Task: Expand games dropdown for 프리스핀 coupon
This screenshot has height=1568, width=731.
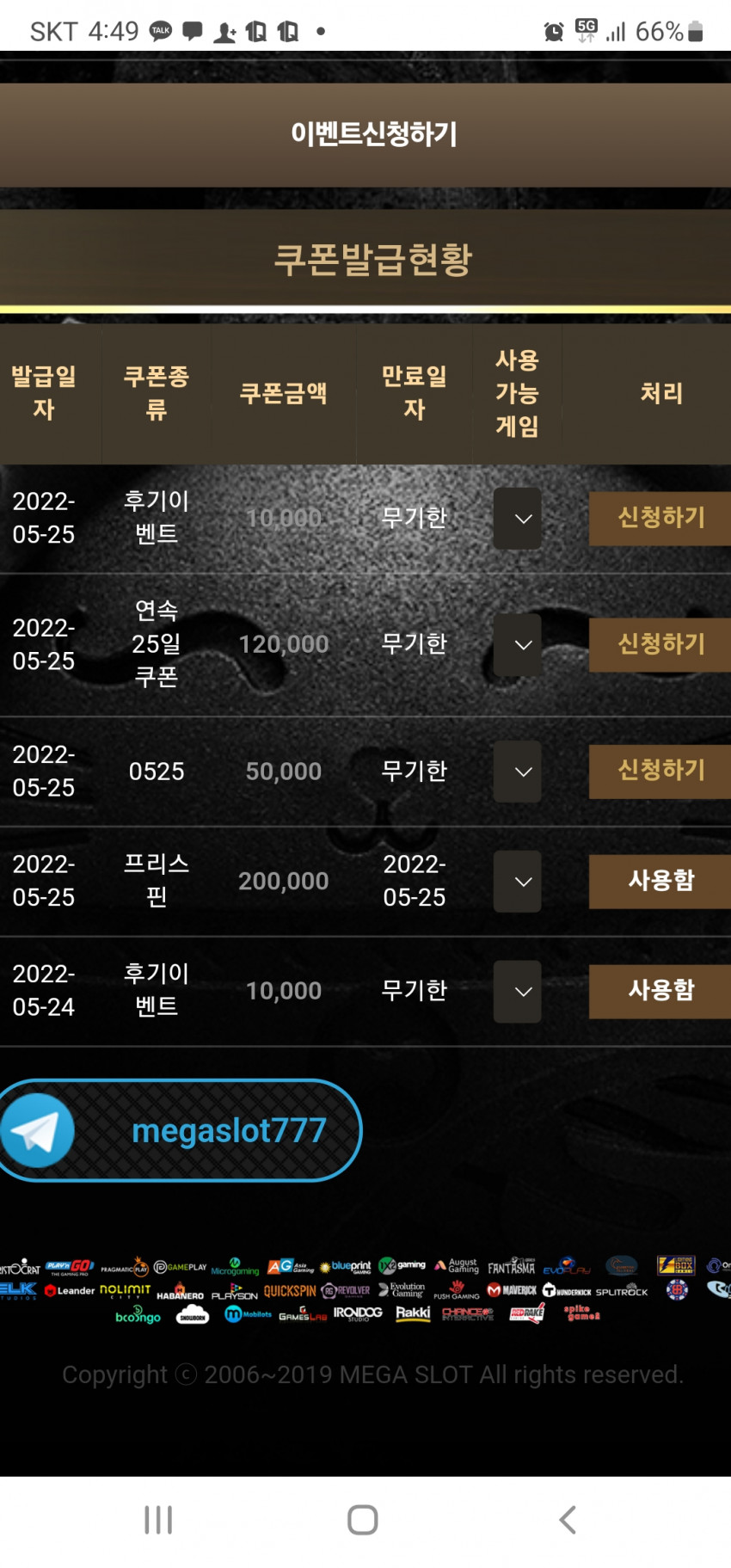Action: (518, 882)
